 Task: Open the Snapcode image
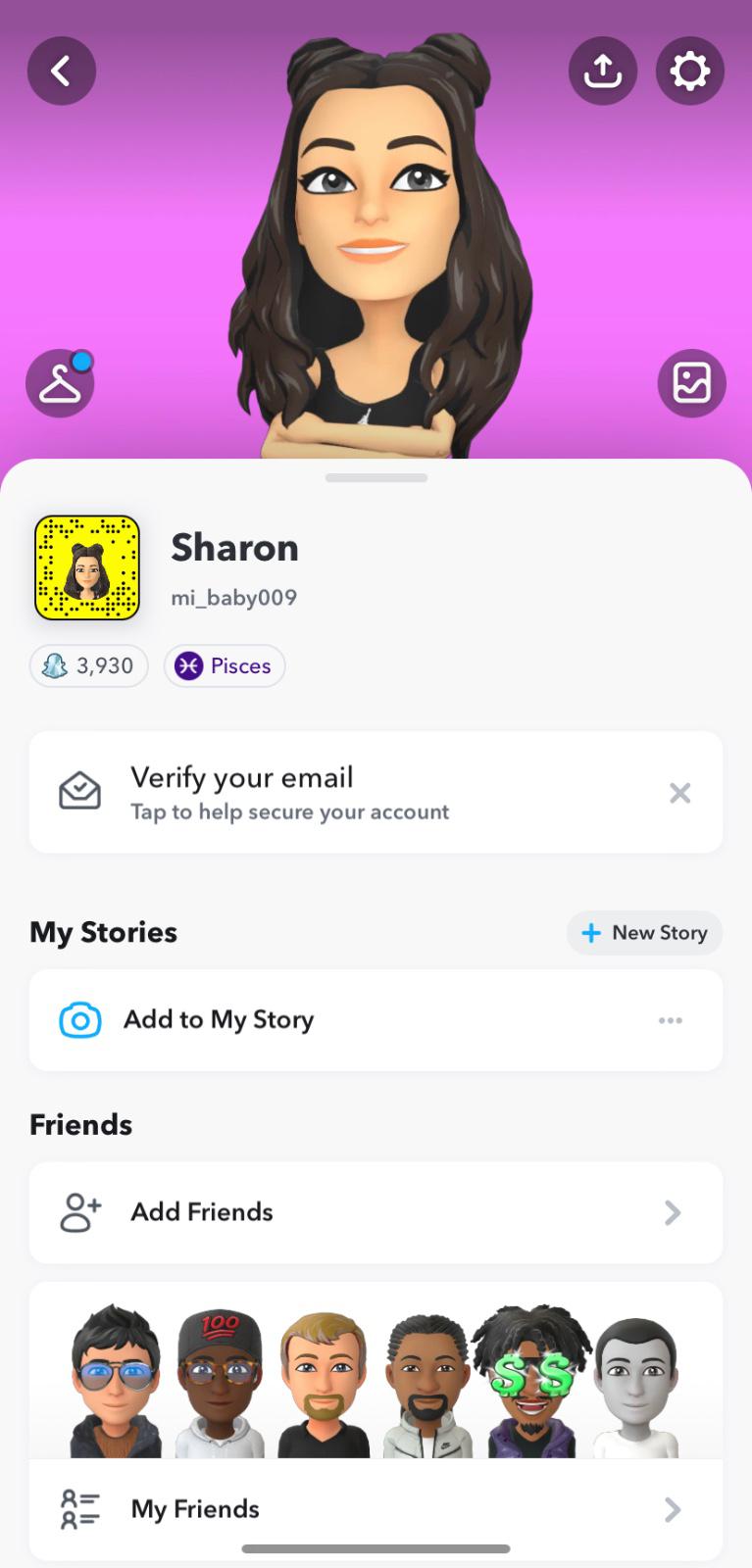[87, 568]
